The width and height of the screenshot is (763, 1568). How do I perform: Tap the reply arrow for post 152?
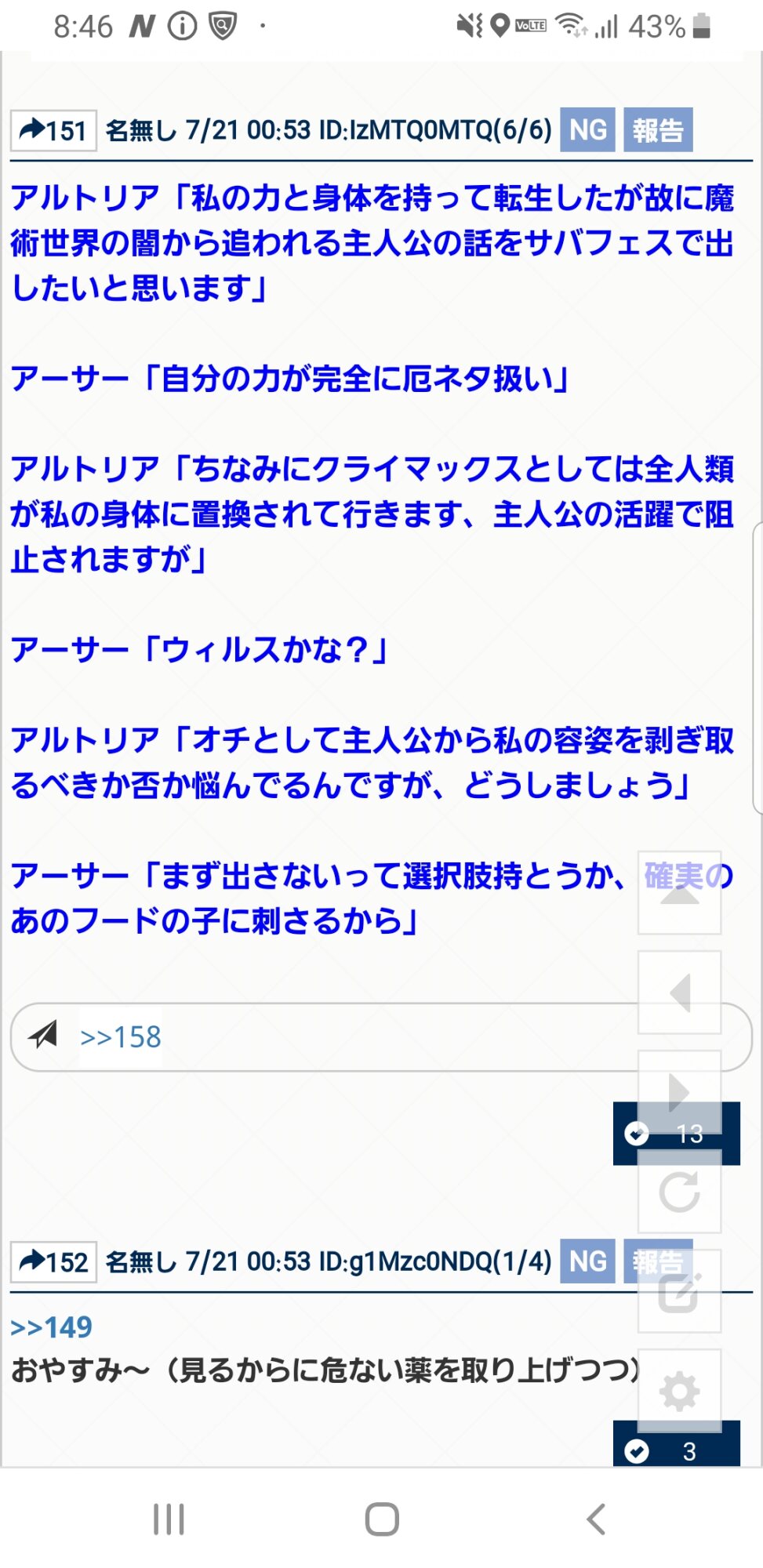click(53, 1261)
